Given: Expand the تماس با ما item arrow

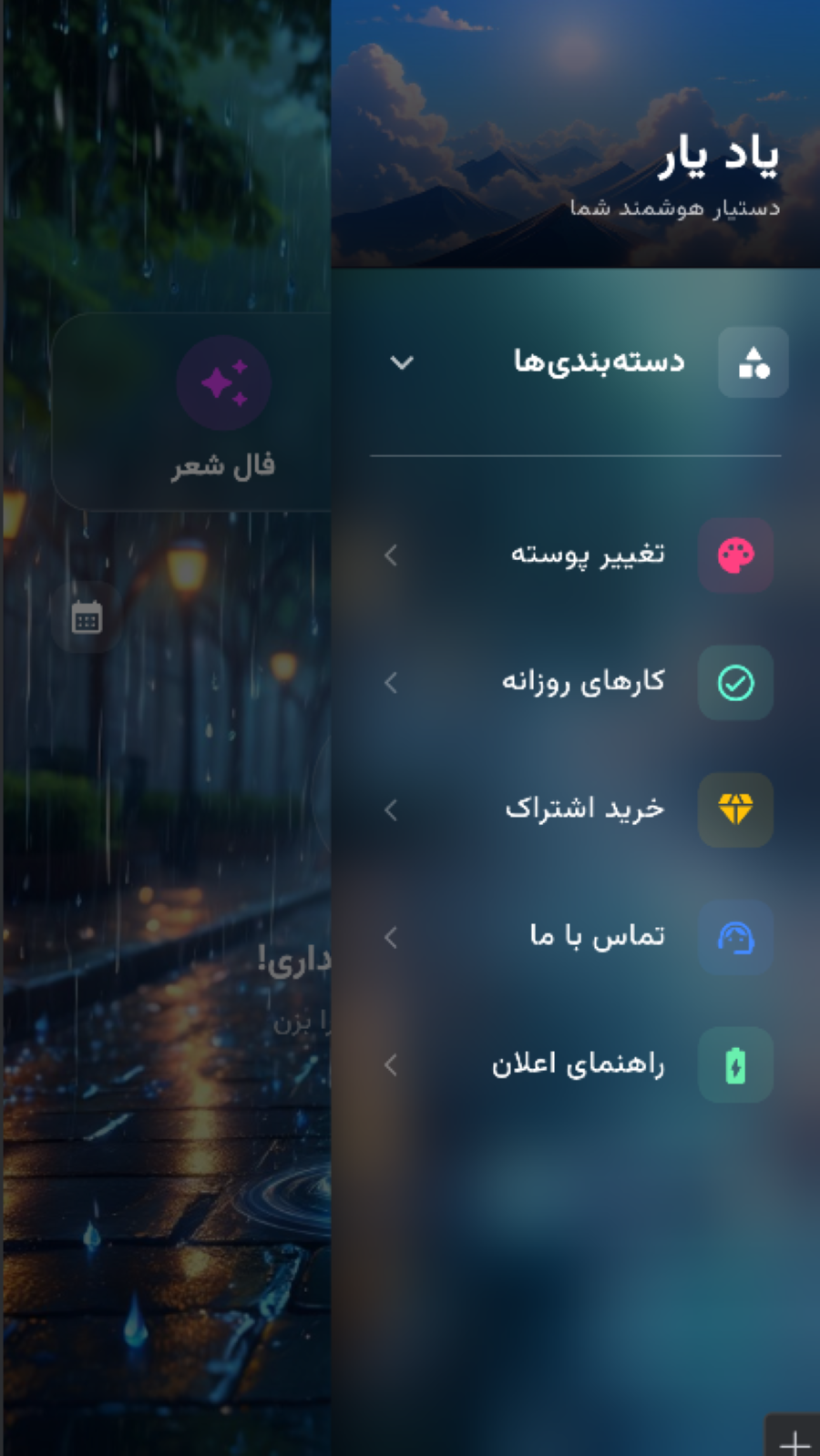Looking at the screenshot, I should point(393,937).
